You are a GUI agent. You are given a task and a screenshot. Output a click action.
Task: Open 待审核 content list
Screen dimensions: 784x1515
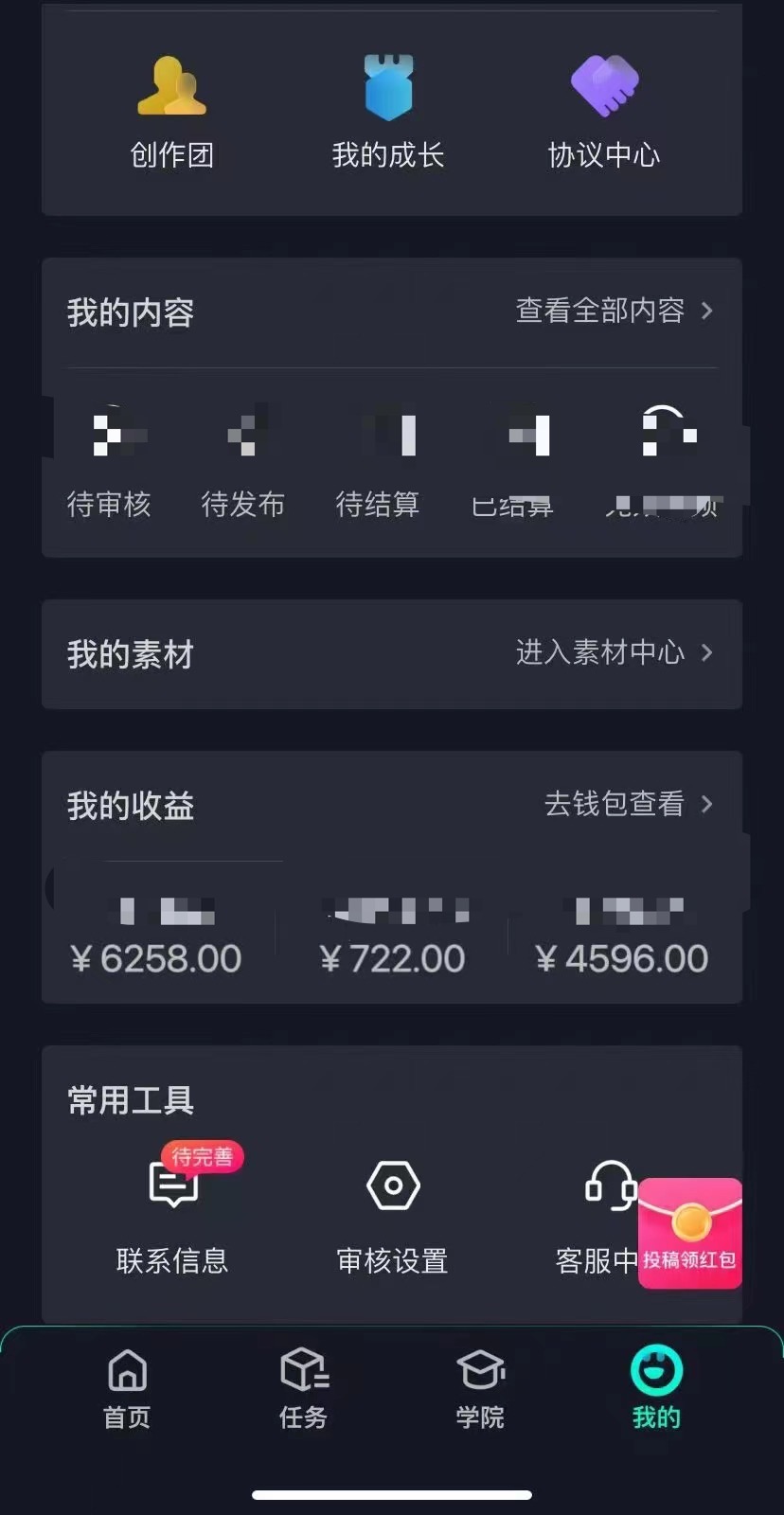click(x=109, y=464)
